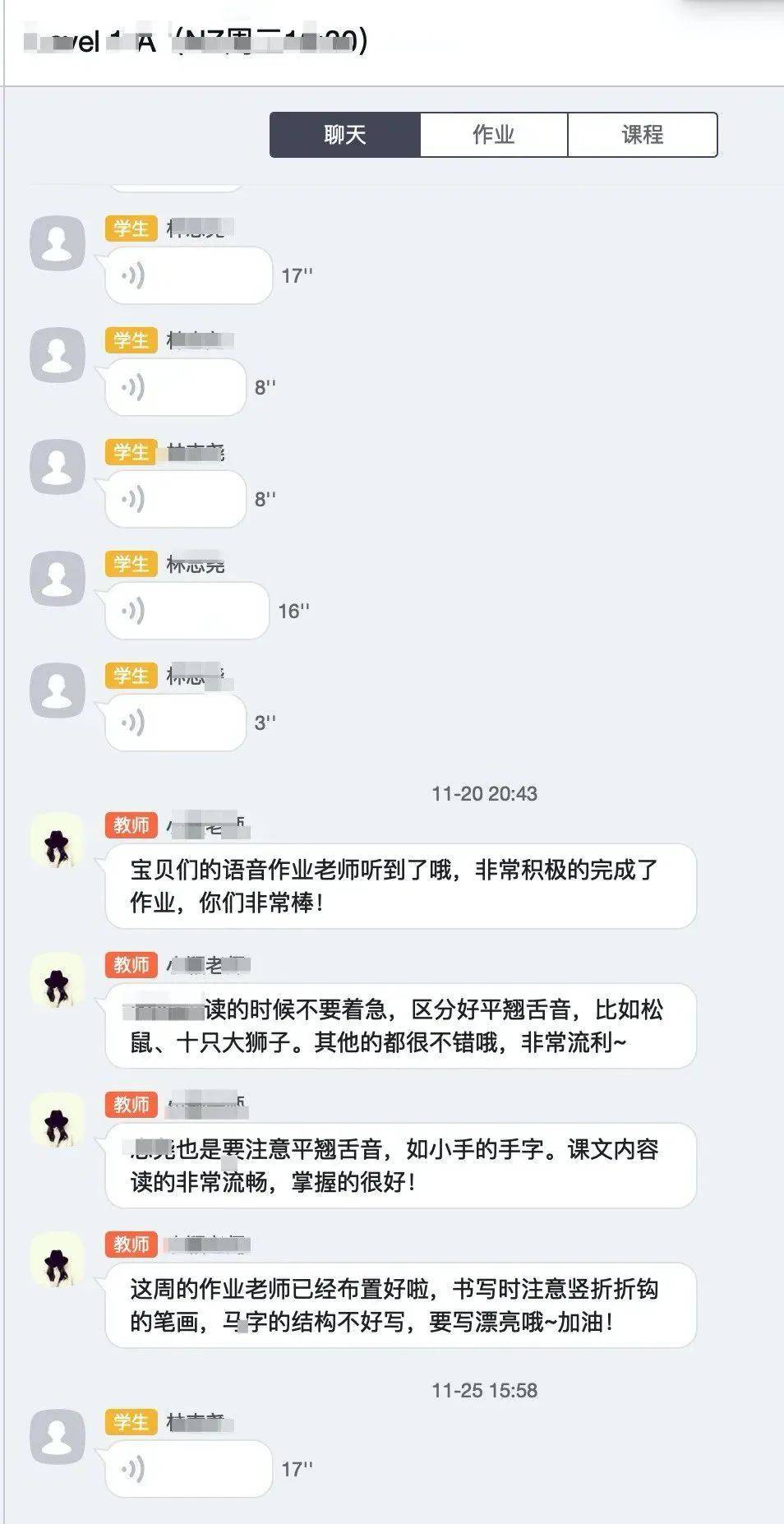Play the 3'' student voice message
The height and width of the screenshot is (1524, 784).
click(176, 723)
